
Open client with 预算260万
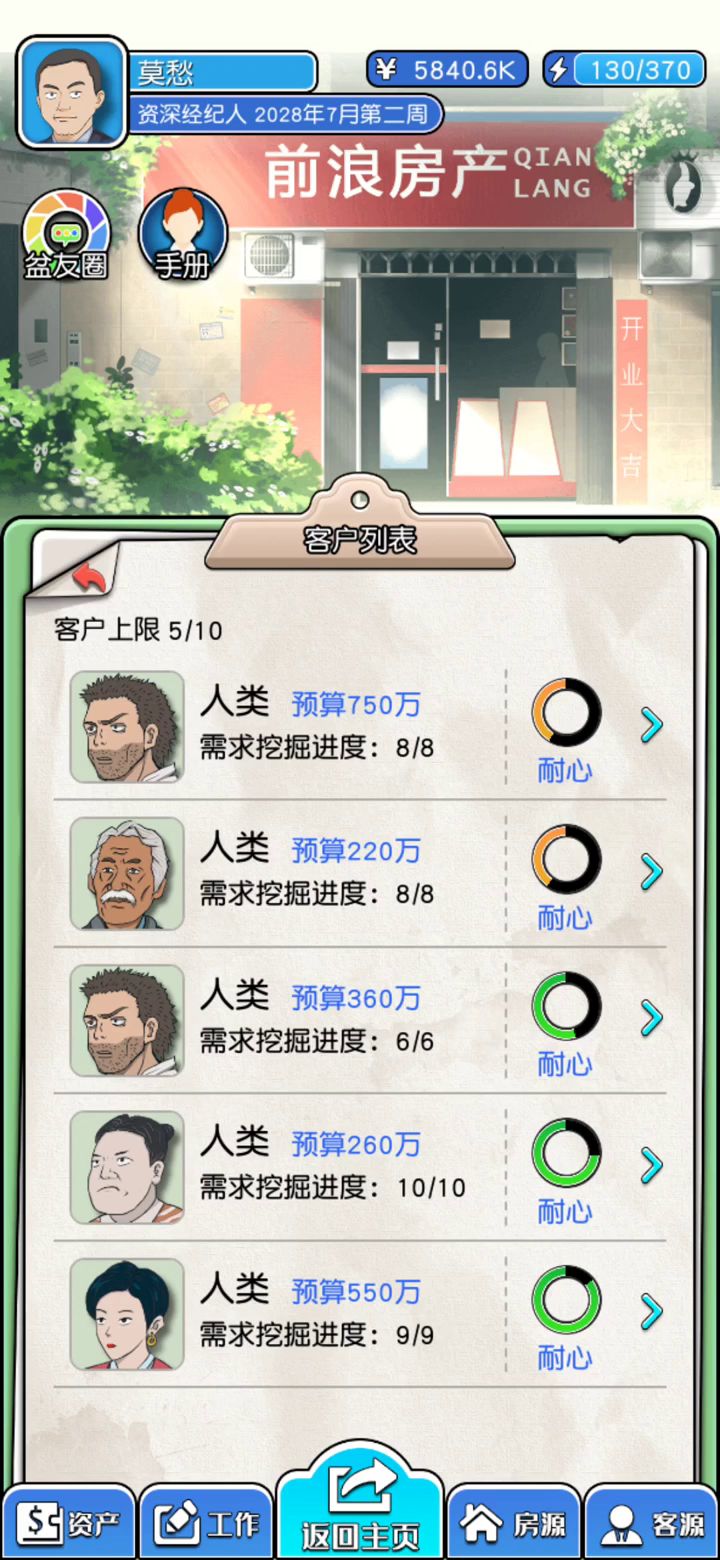pyautogui.click(x=651, y=1165)
